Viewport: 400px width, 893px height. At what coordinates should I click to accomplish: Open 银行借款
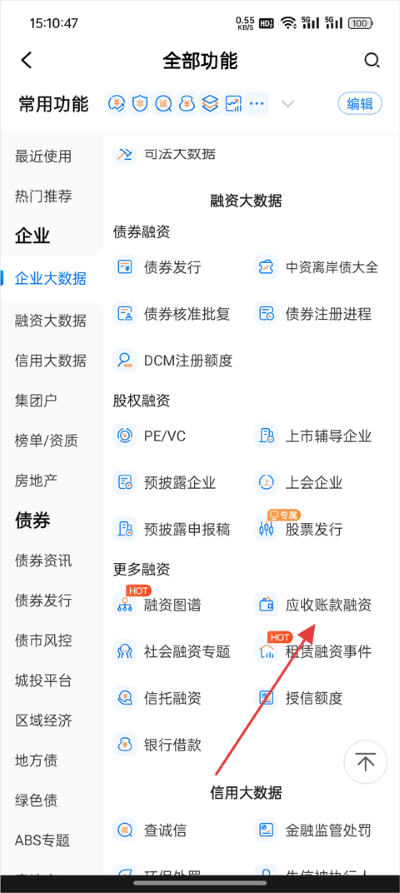(157, 744)
